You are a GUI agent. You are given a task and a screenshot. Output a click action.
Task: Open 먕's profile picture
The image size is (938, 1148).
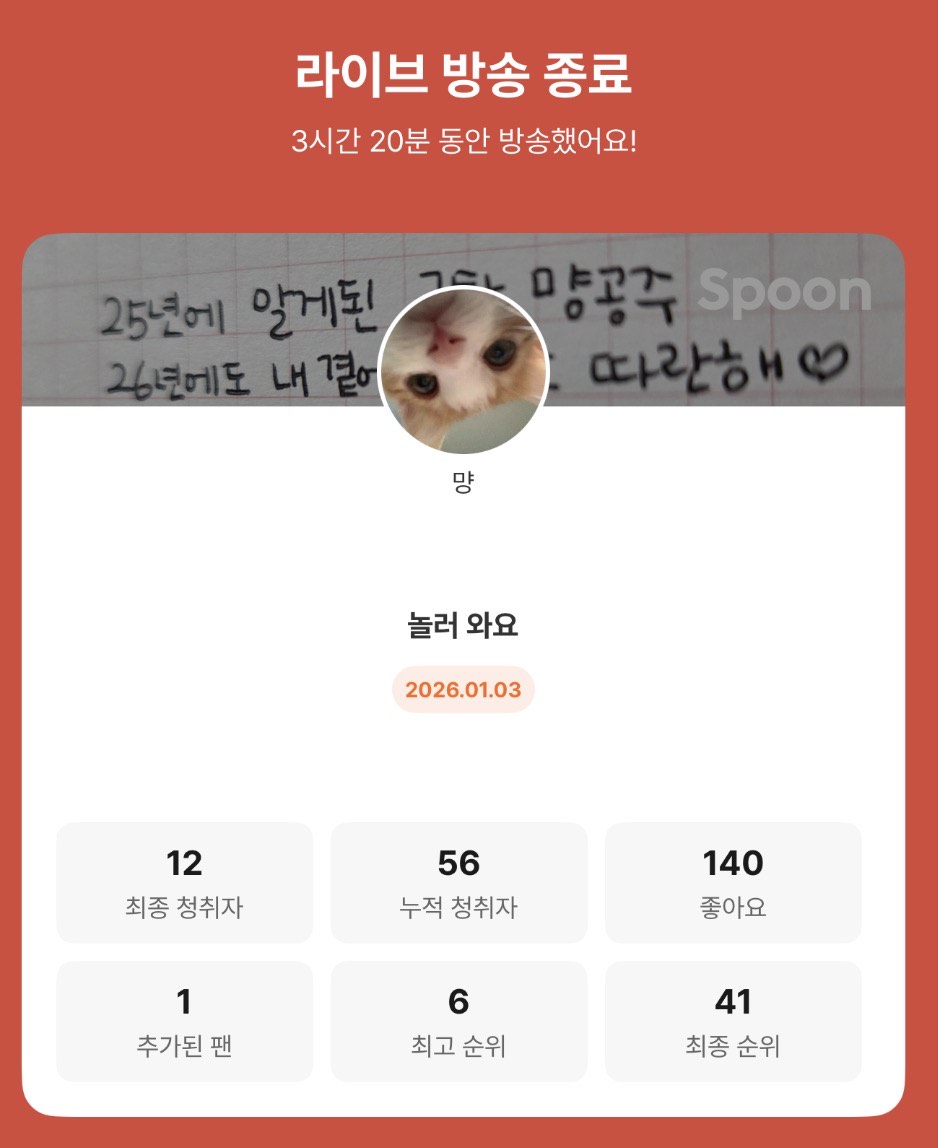(463, 370)
